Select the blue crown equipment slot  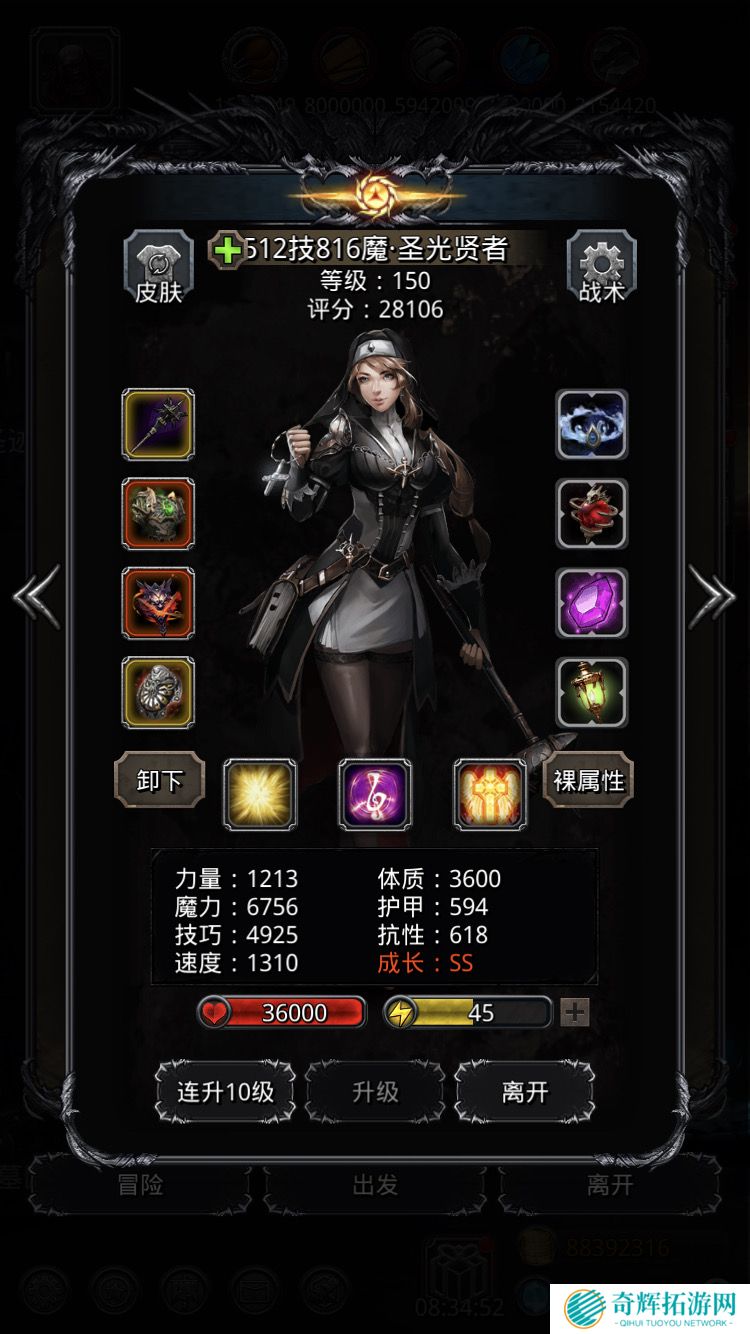pyautogui.click(x=592, y=424)
